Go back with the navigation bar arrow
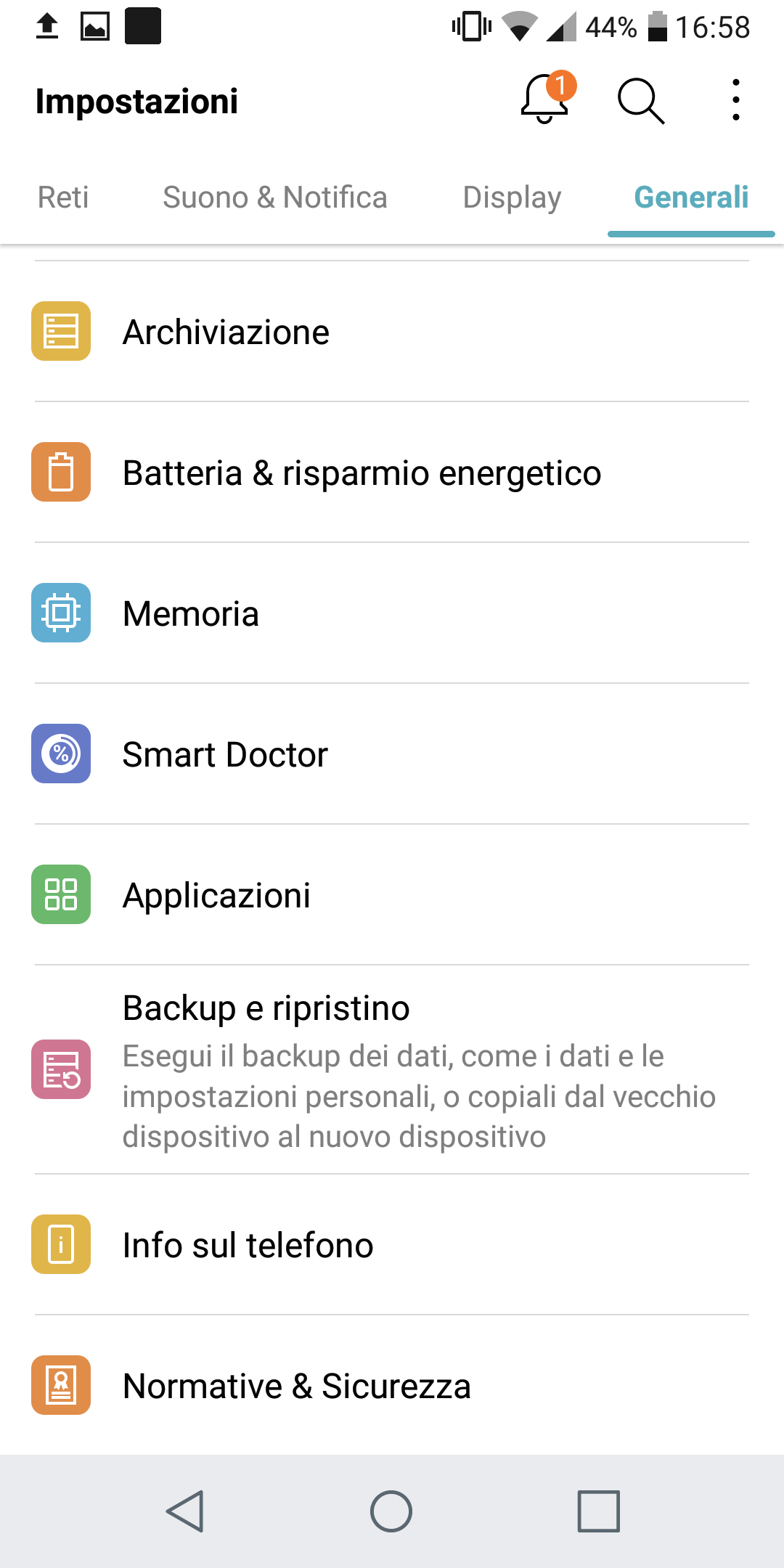The height and width of the screenshot is (1568, 784). click(x=185, y=1511)
